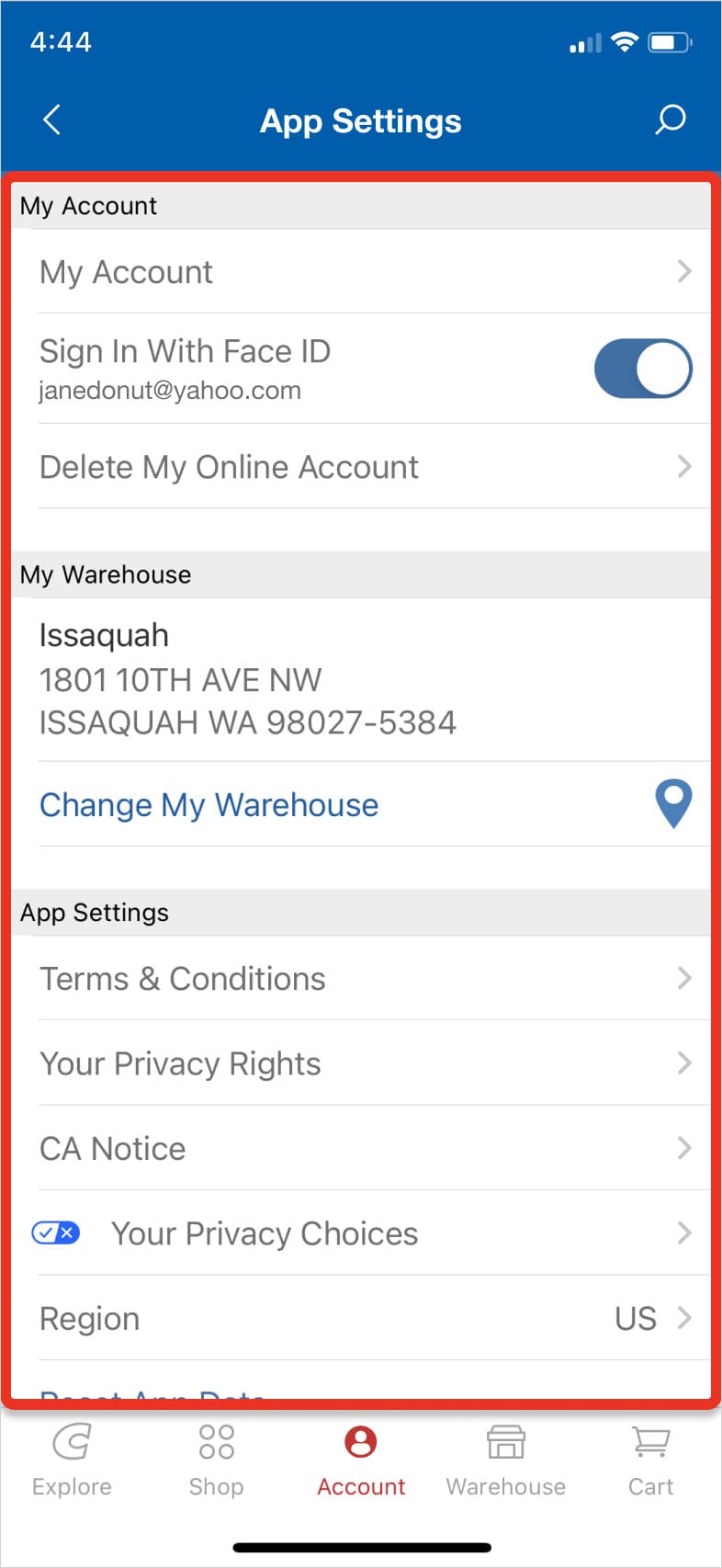Switch to the Shop tab
Image resolution: width=722 pixels, height=1568 pixels.
(x=217, y=1461)
